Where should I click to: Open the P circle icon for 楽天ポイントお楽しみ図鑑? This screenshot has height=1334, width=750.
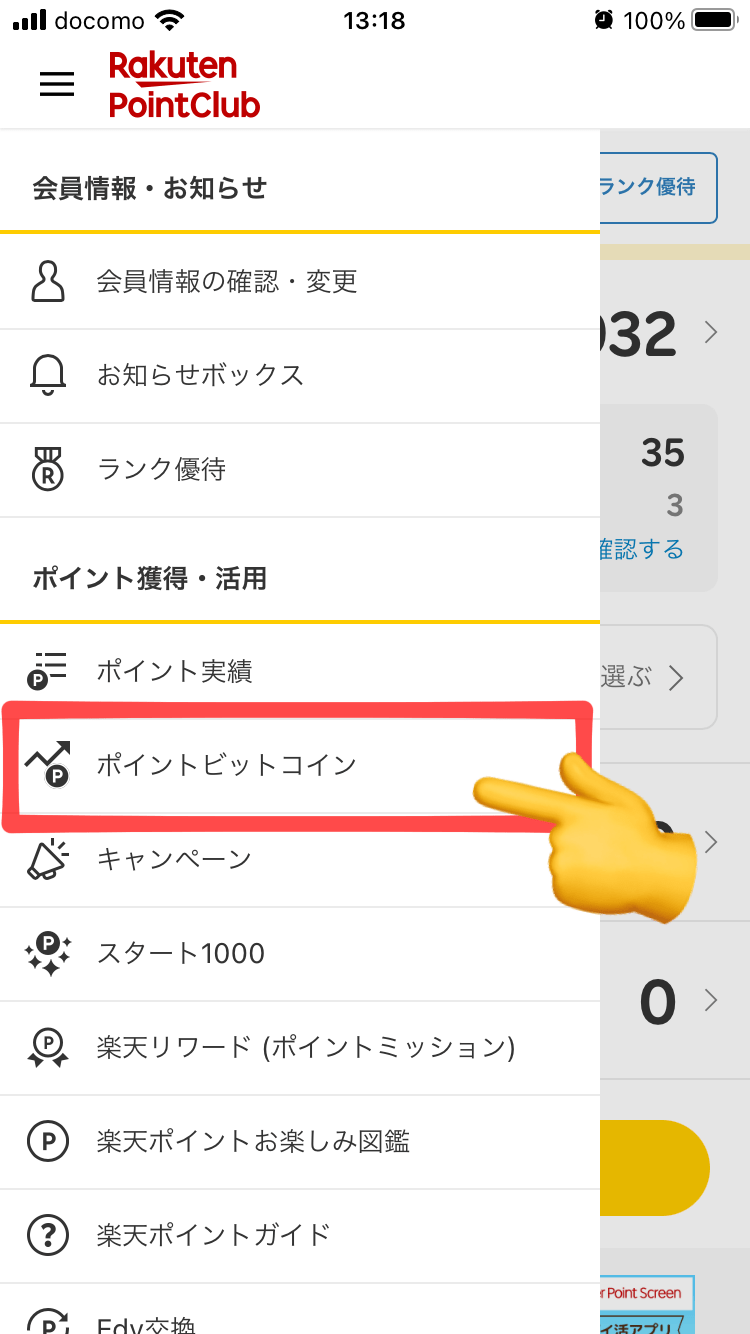tap(47, 1141)
